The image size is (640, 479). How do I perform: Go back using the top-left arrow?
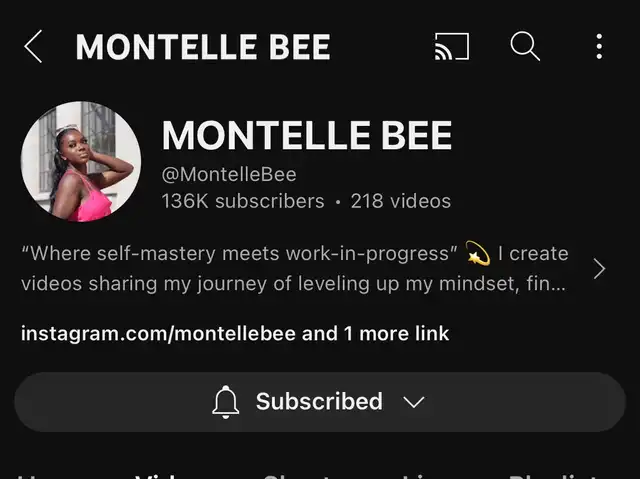click(x=33, y=46)
